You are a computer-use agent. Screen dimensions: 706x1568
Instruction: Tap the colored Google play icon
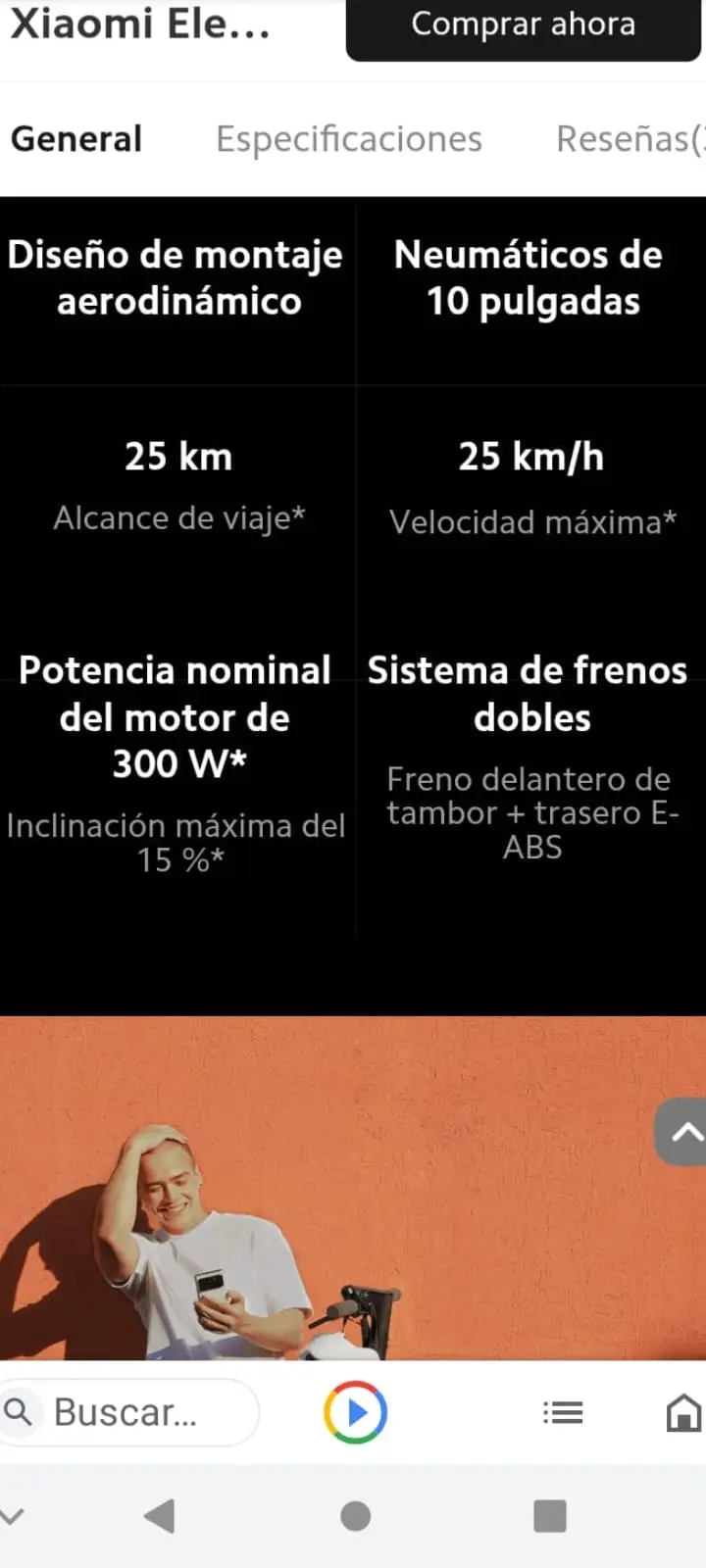coord(352,1412)
